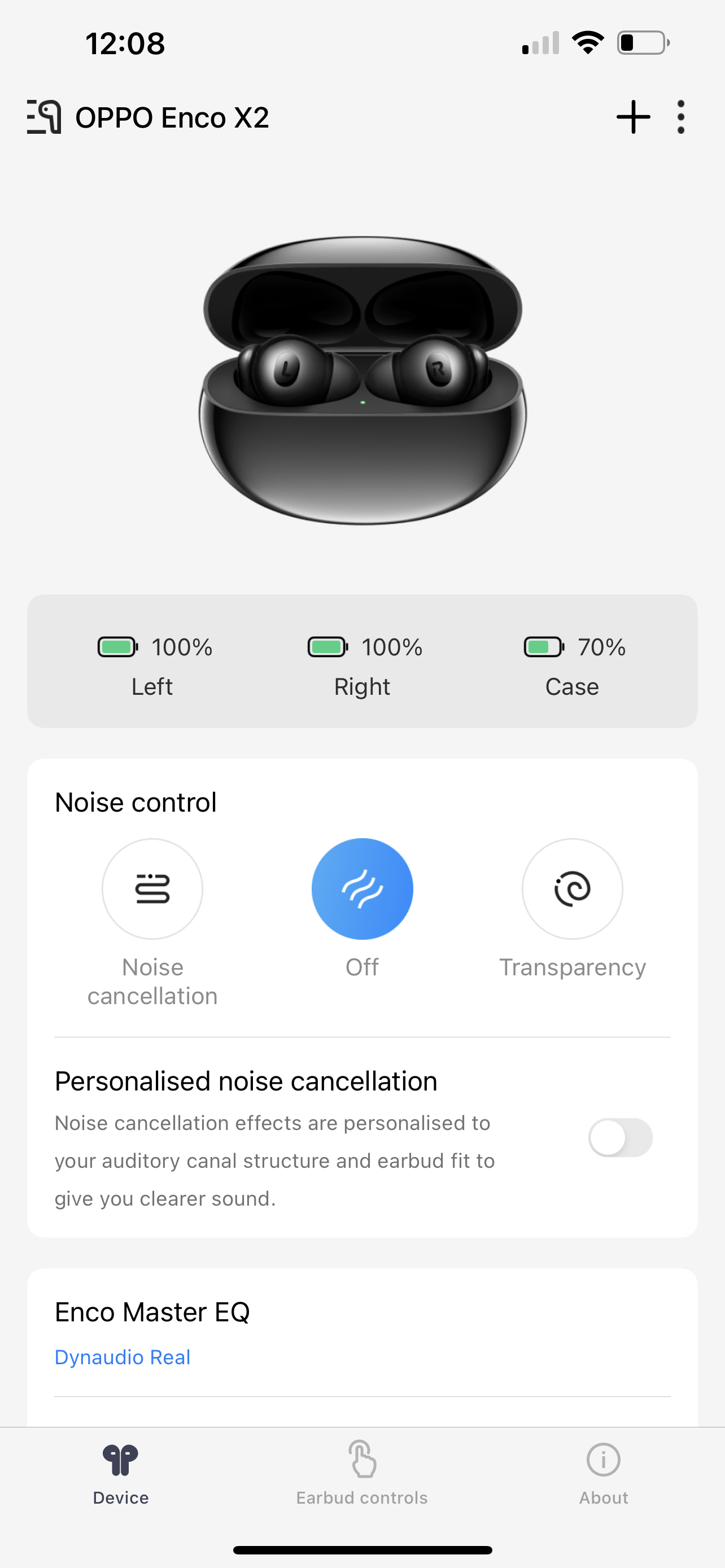Select Noise cancellation mode
Image resolution: width=725 pixels, height=1568 pixels.
coord(152,888)
